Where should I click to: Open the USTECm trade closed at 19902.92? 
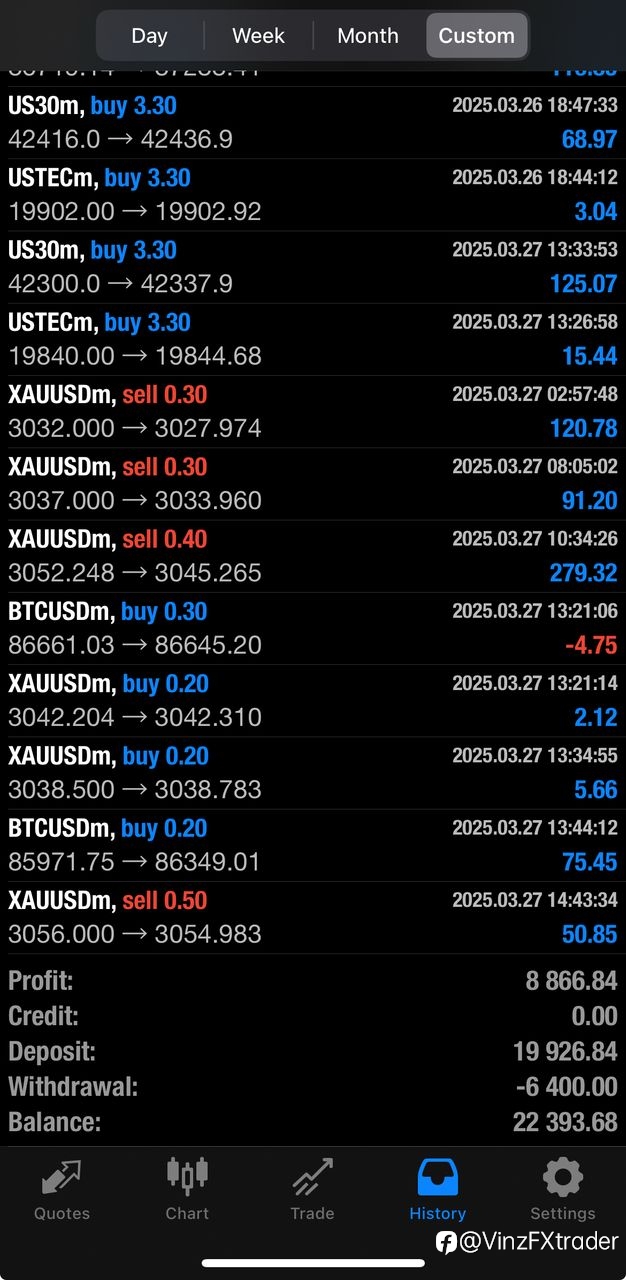coord(313,195)
